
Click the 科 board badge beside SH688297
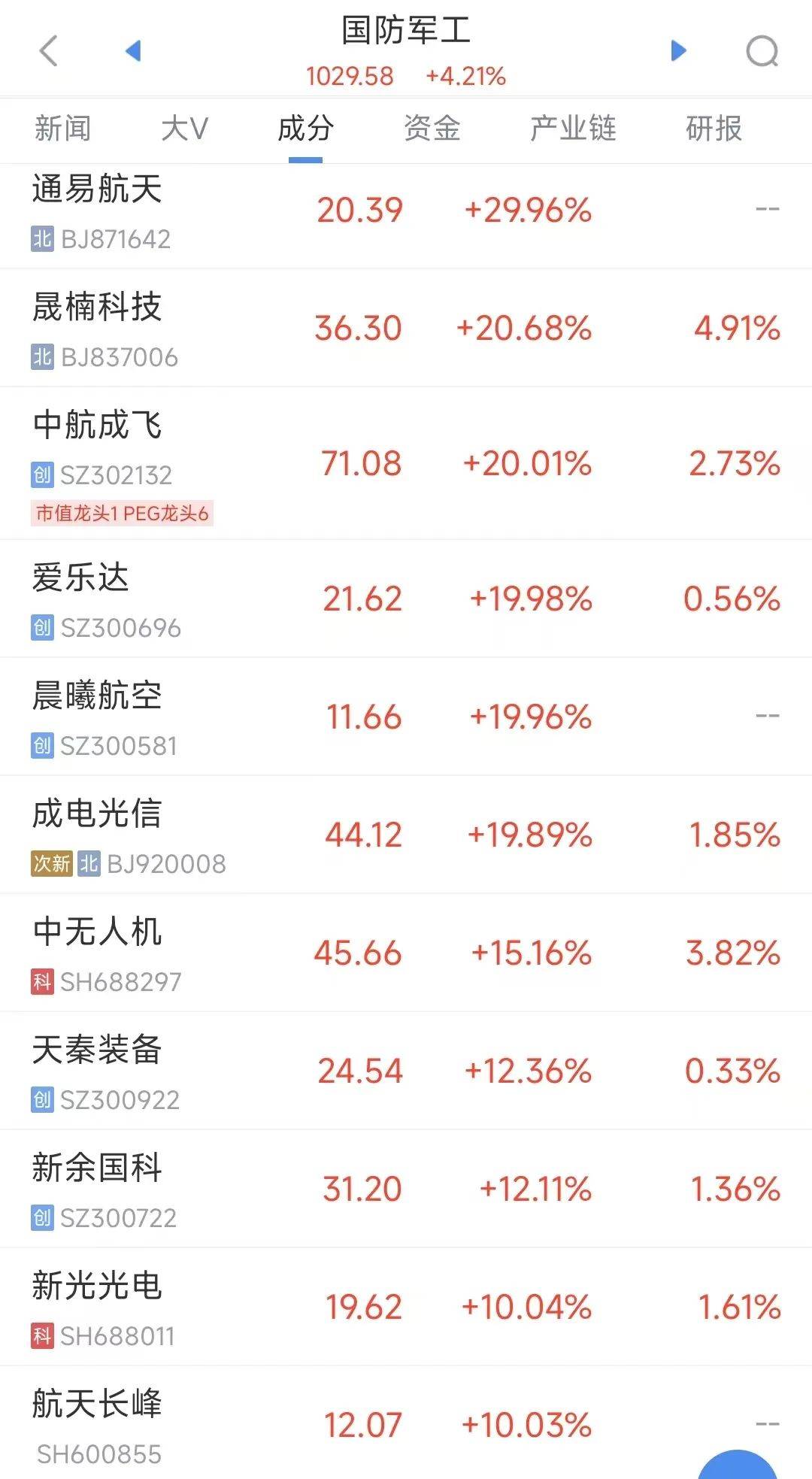pyautogui.click(x=43, y=980)
